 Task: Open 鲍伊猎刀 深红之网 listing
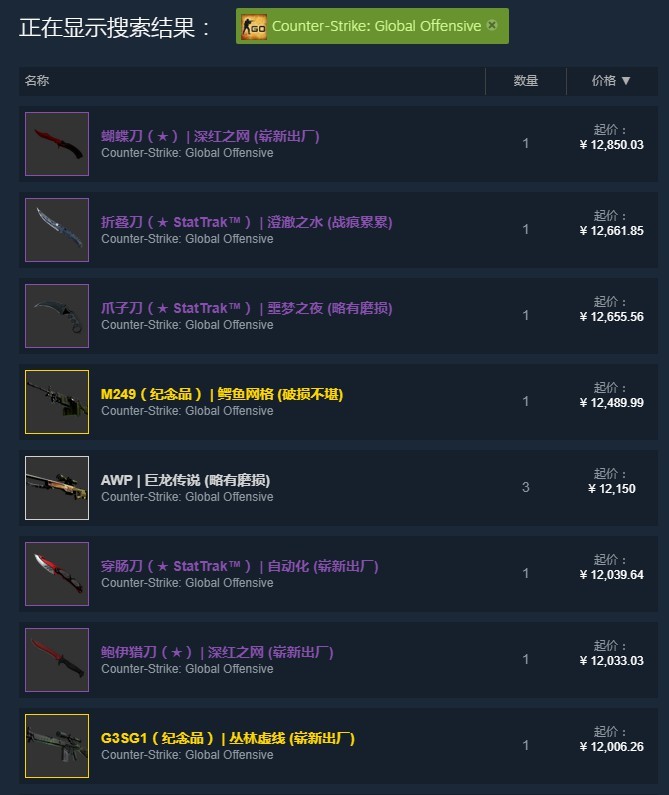(x=217, y=652)
